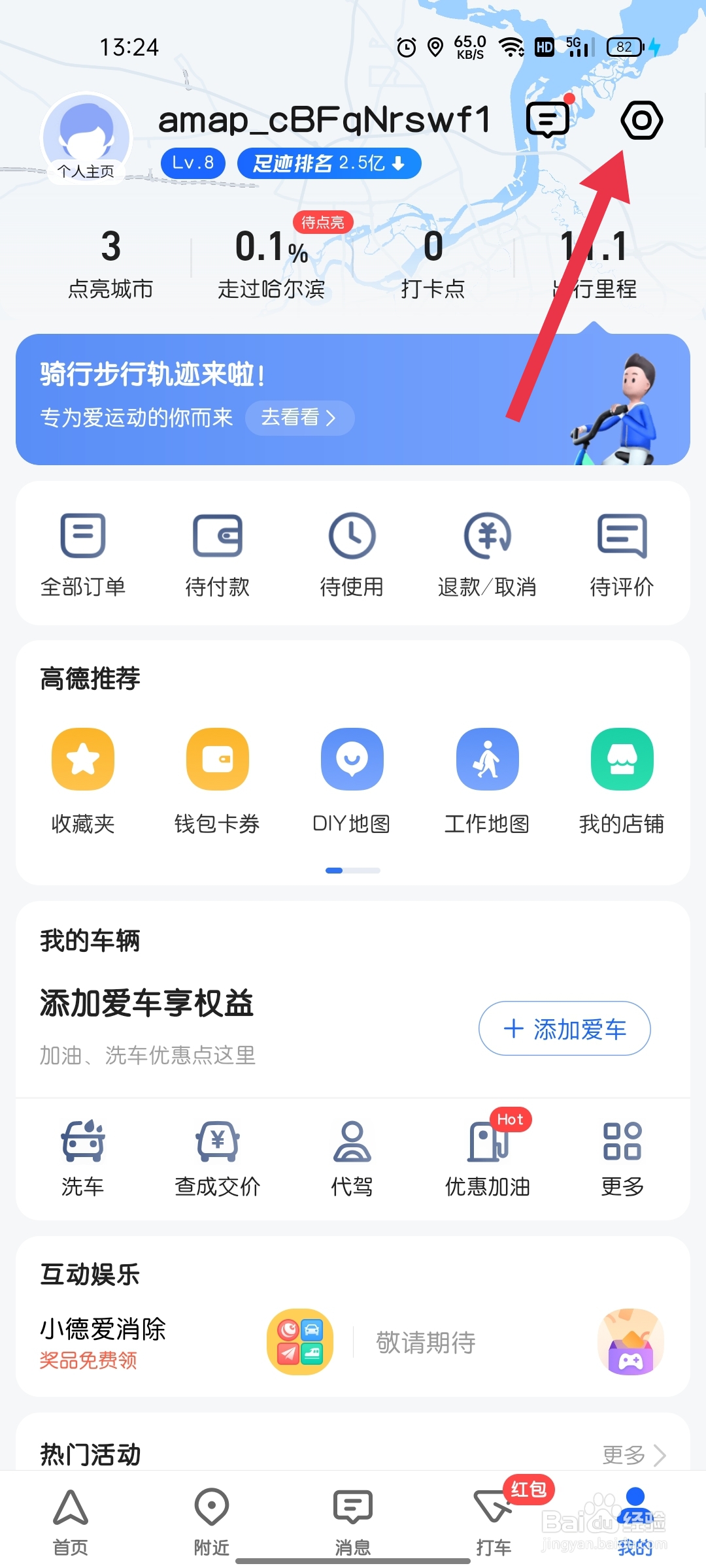
Task: Open the messages icon beside the username
Action: pos(548,120)
